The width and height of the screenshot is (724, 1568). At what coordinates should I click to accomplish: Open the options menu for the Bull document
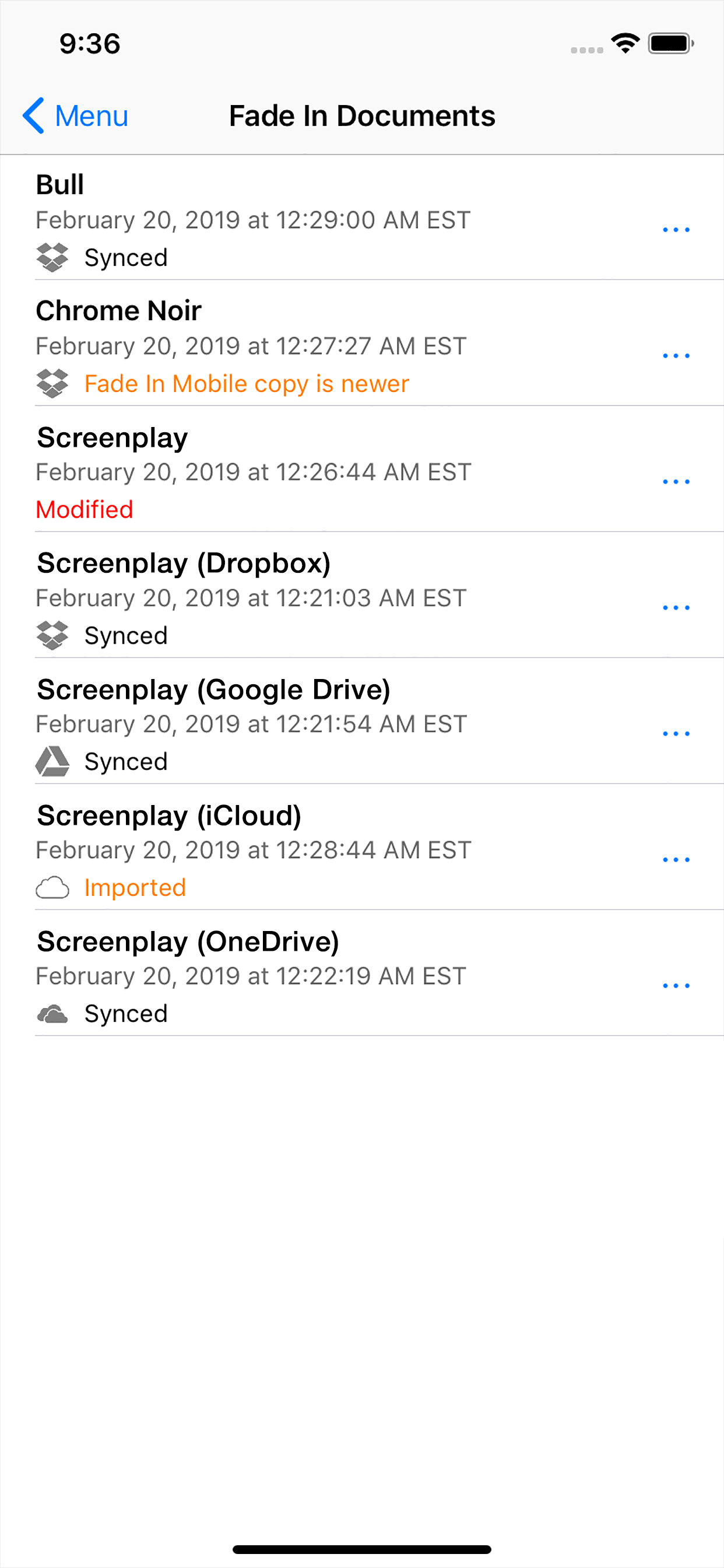[x=677, y=229]
